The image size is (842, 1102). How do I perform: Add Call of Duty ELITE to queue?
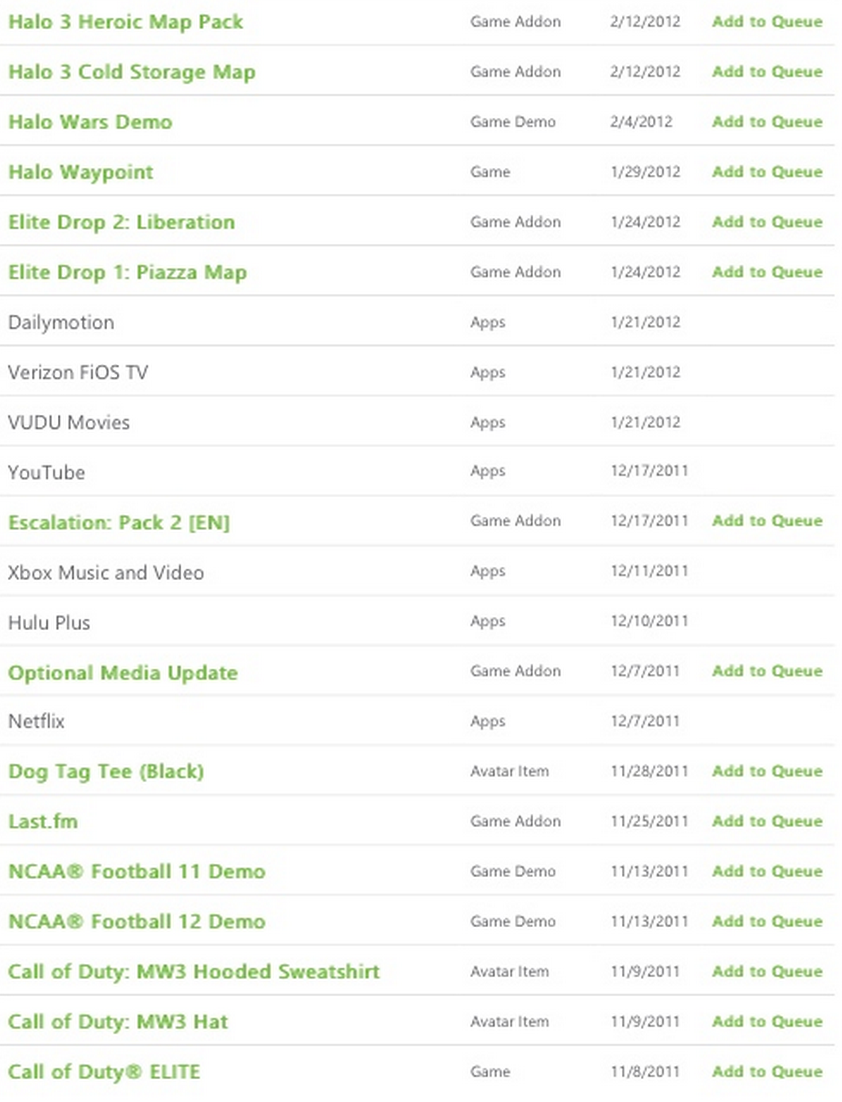767,1071
